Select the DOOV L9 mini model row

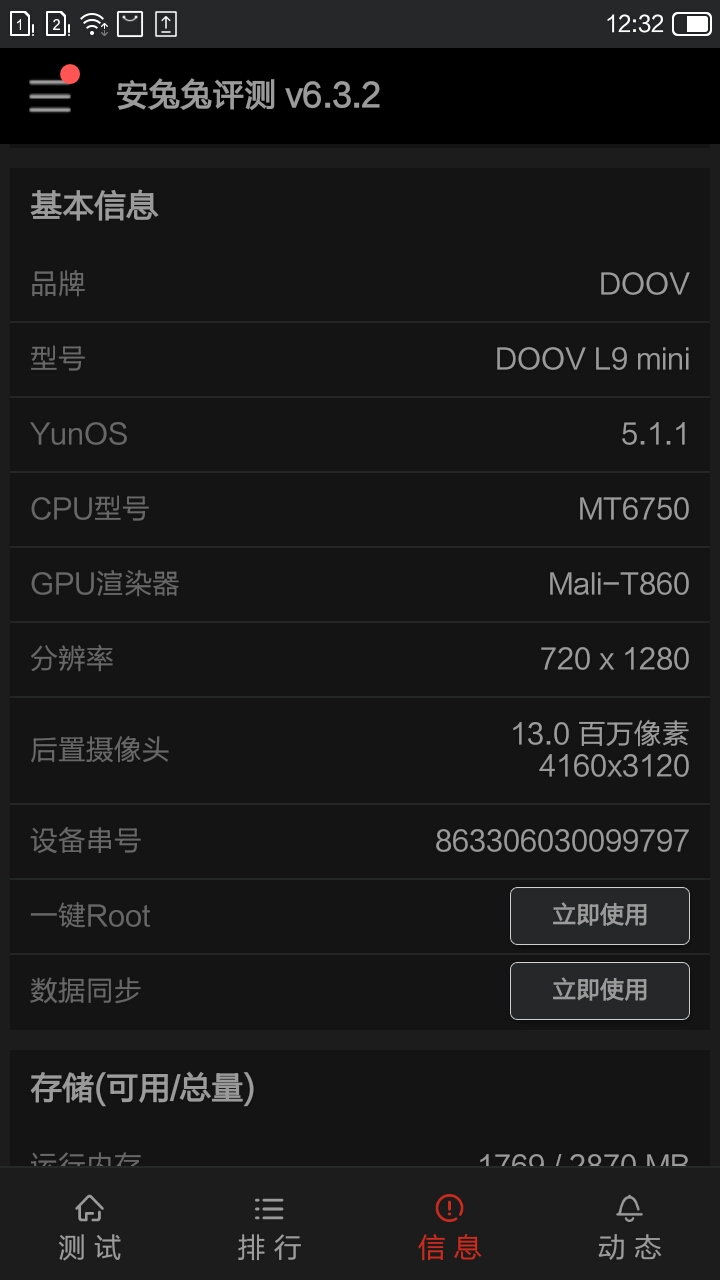pyautogui.click(x=360, y=359)
